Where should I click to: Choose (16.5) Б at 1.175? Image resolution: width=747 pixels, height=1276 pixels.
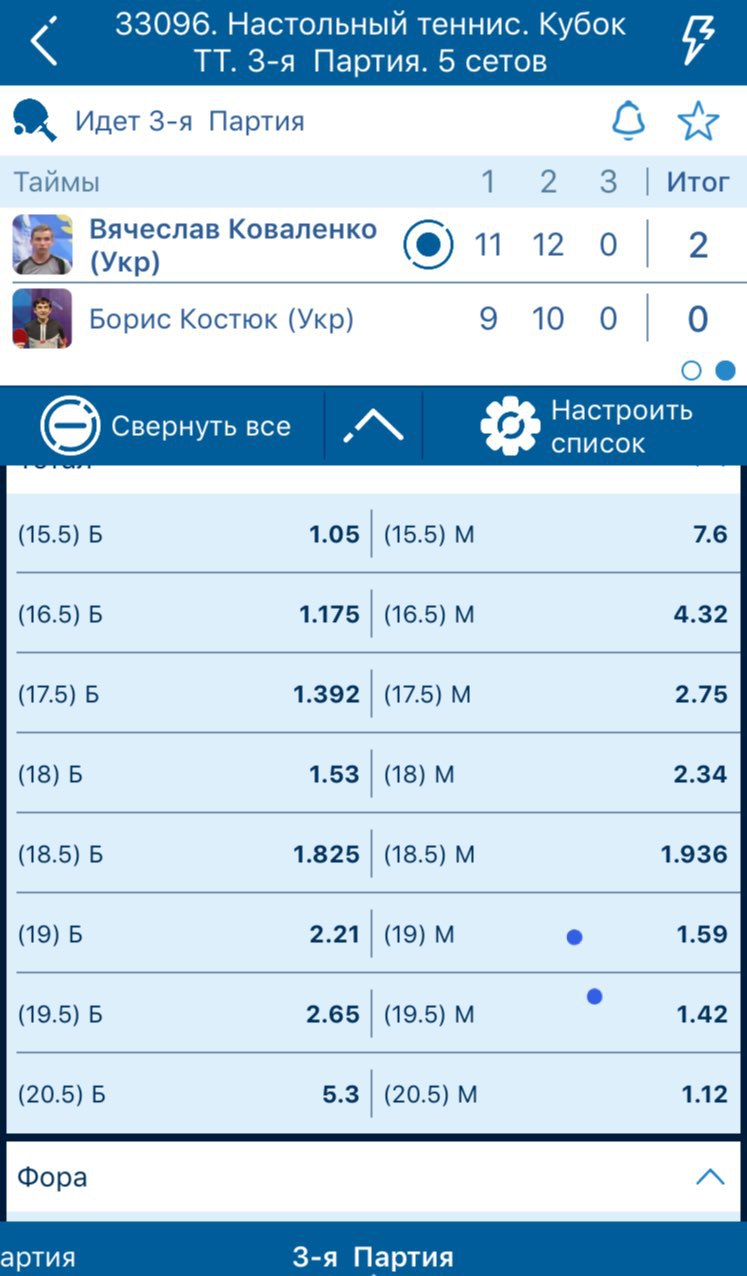coord(189,614)
